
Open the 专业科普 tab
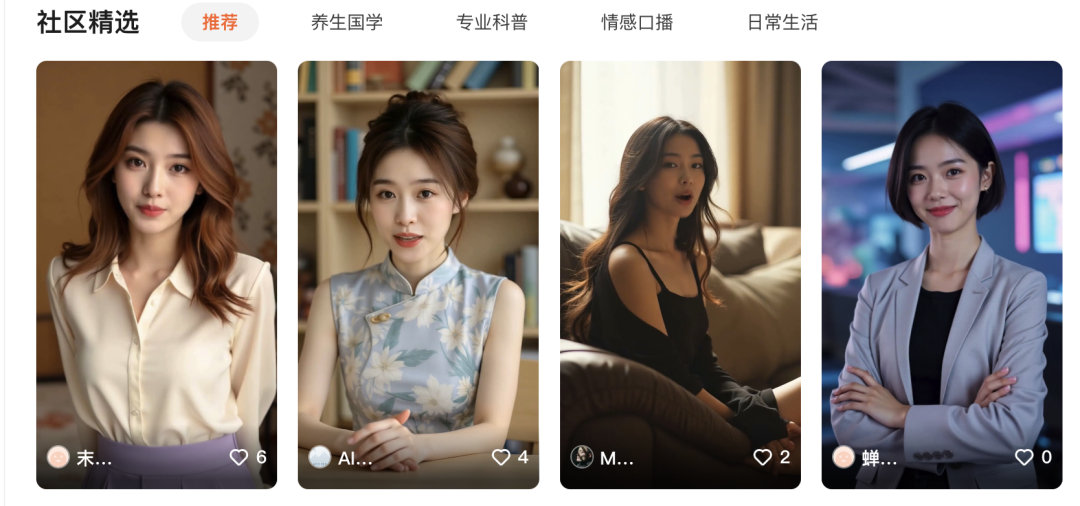[492, 22]
